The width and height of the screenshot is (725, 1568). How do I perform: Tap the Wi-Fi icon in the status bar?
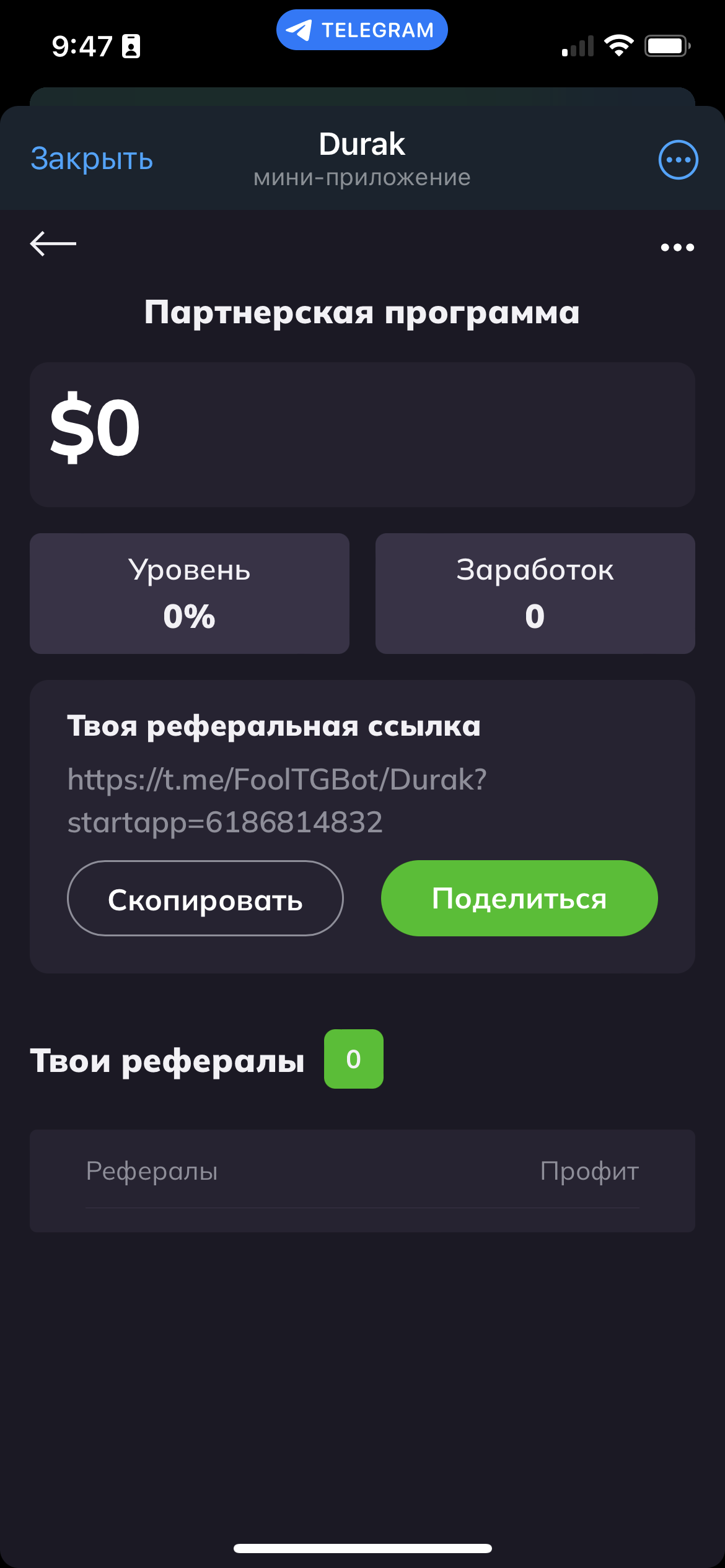tap(618, 44)
